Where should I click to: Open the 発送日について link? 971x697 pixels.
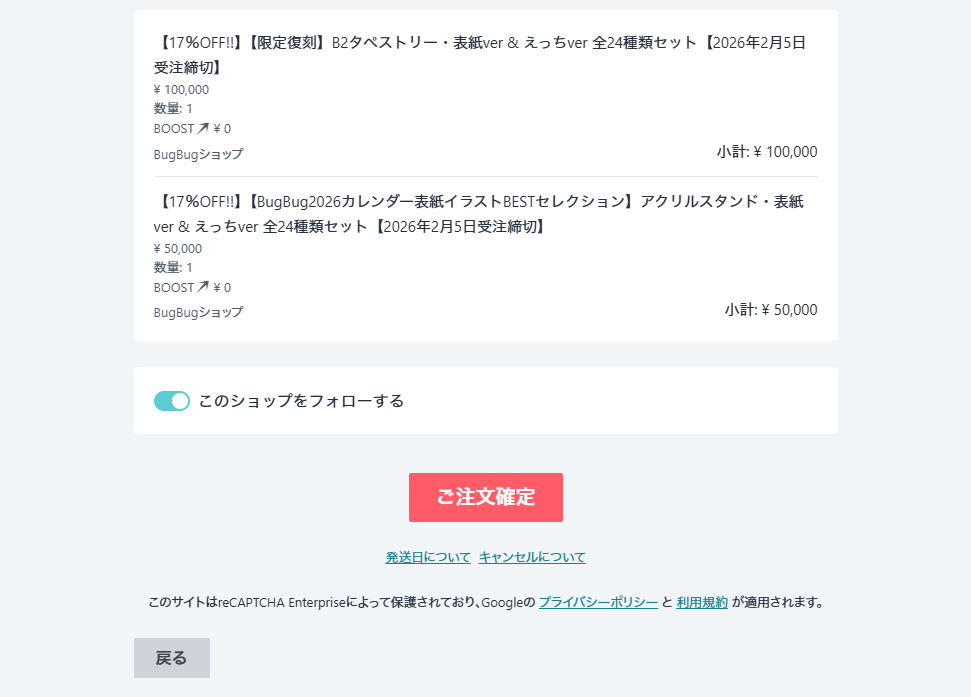click(428, 557)
